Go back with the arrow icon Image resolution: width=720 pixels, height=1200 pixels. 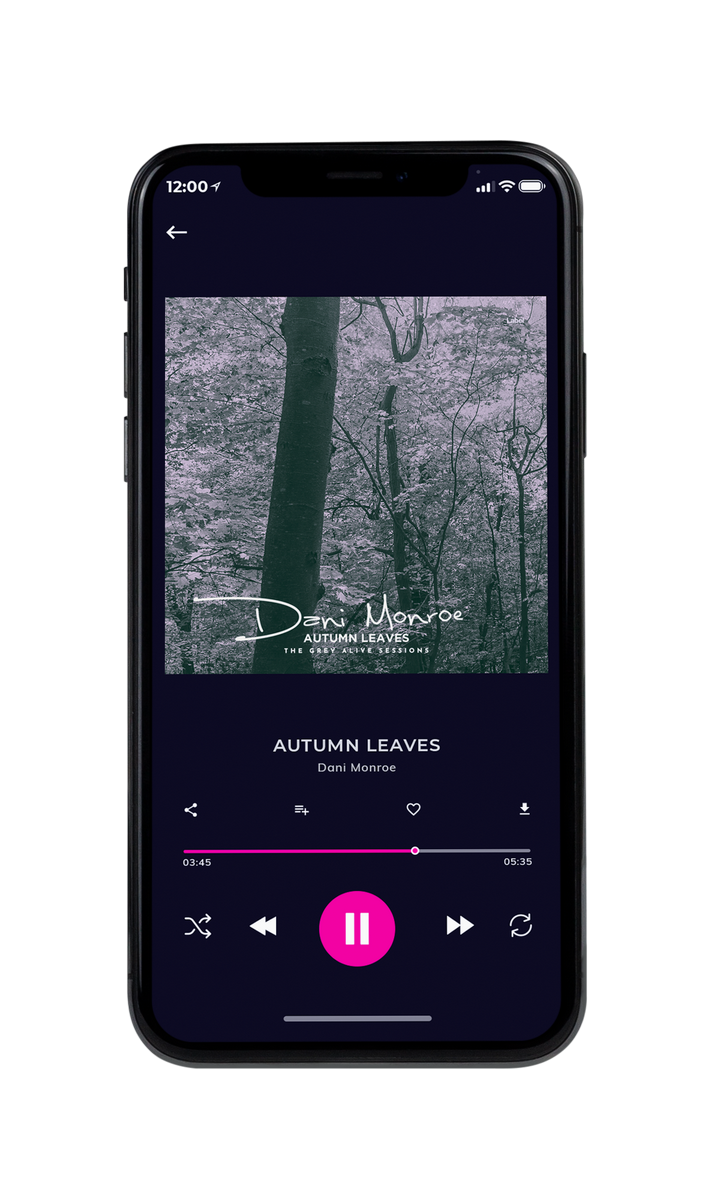(177, 232)
